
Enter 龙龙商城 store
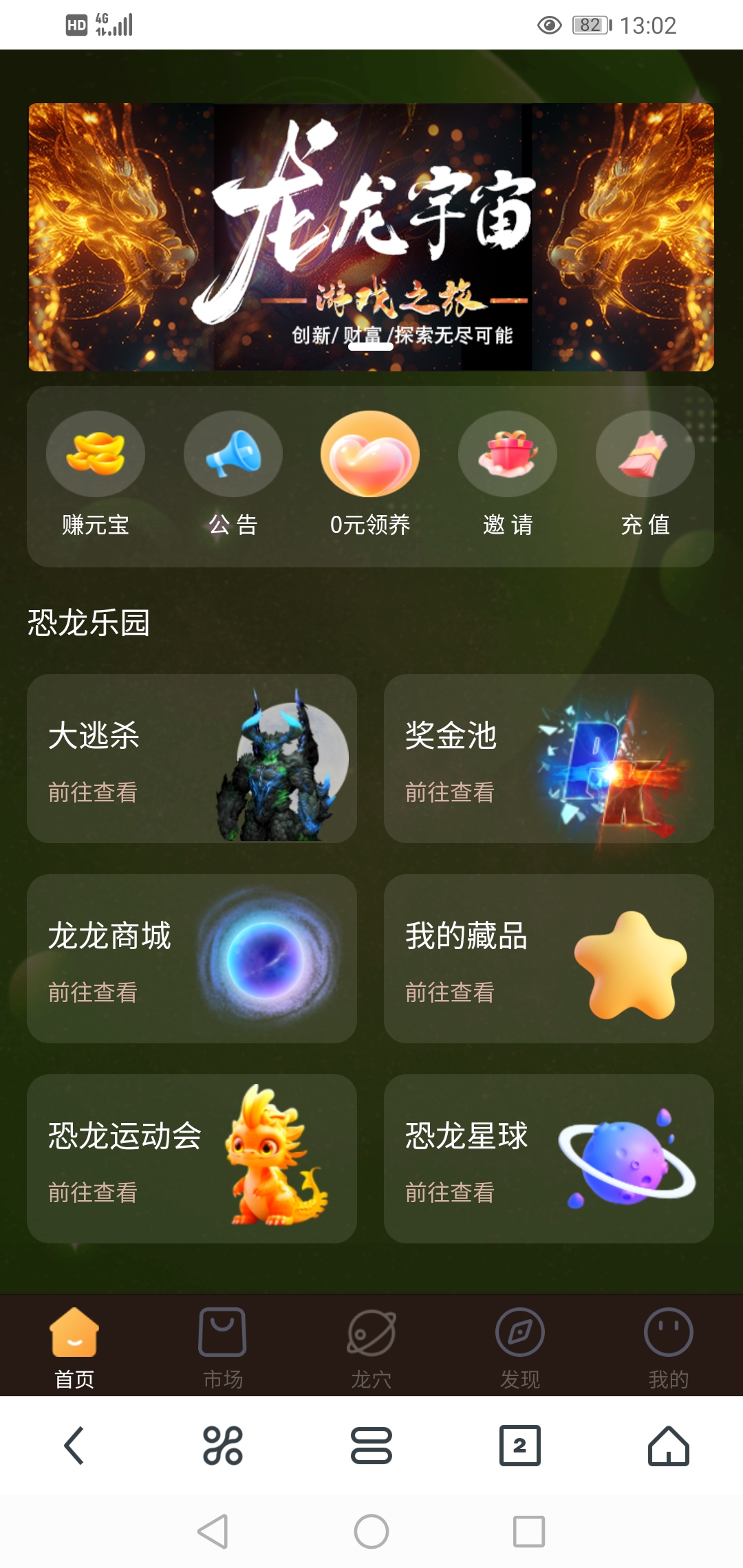click(192, 959)
